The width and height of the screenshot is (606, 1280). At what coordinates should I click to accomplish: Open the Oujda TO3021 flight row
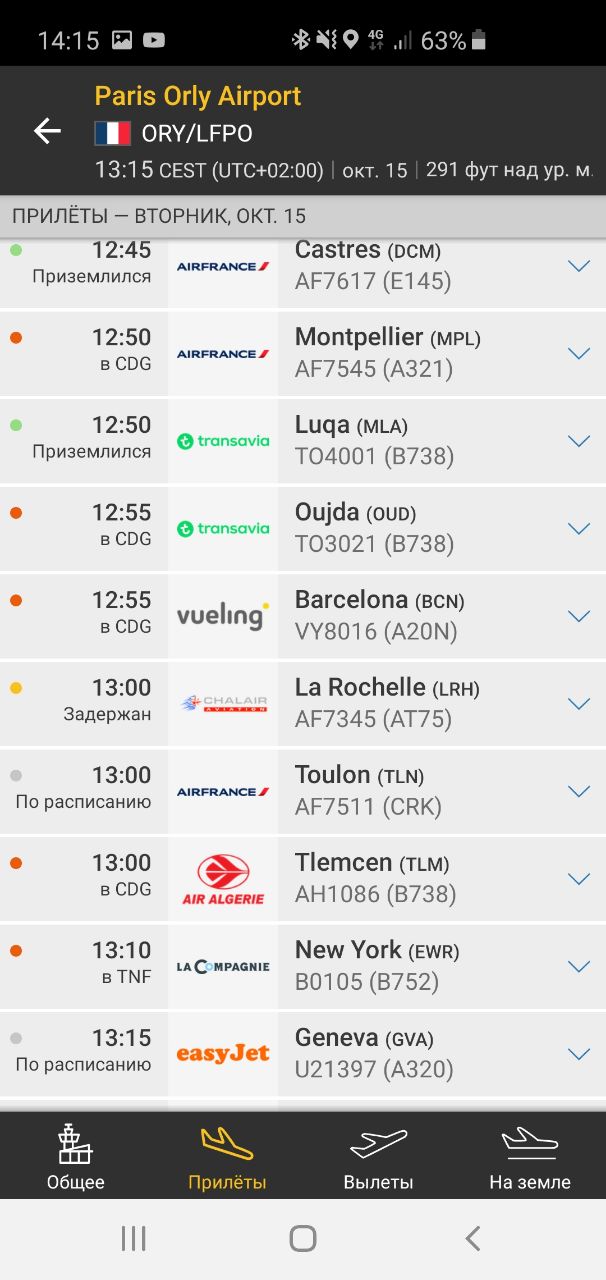click(303, 528)
